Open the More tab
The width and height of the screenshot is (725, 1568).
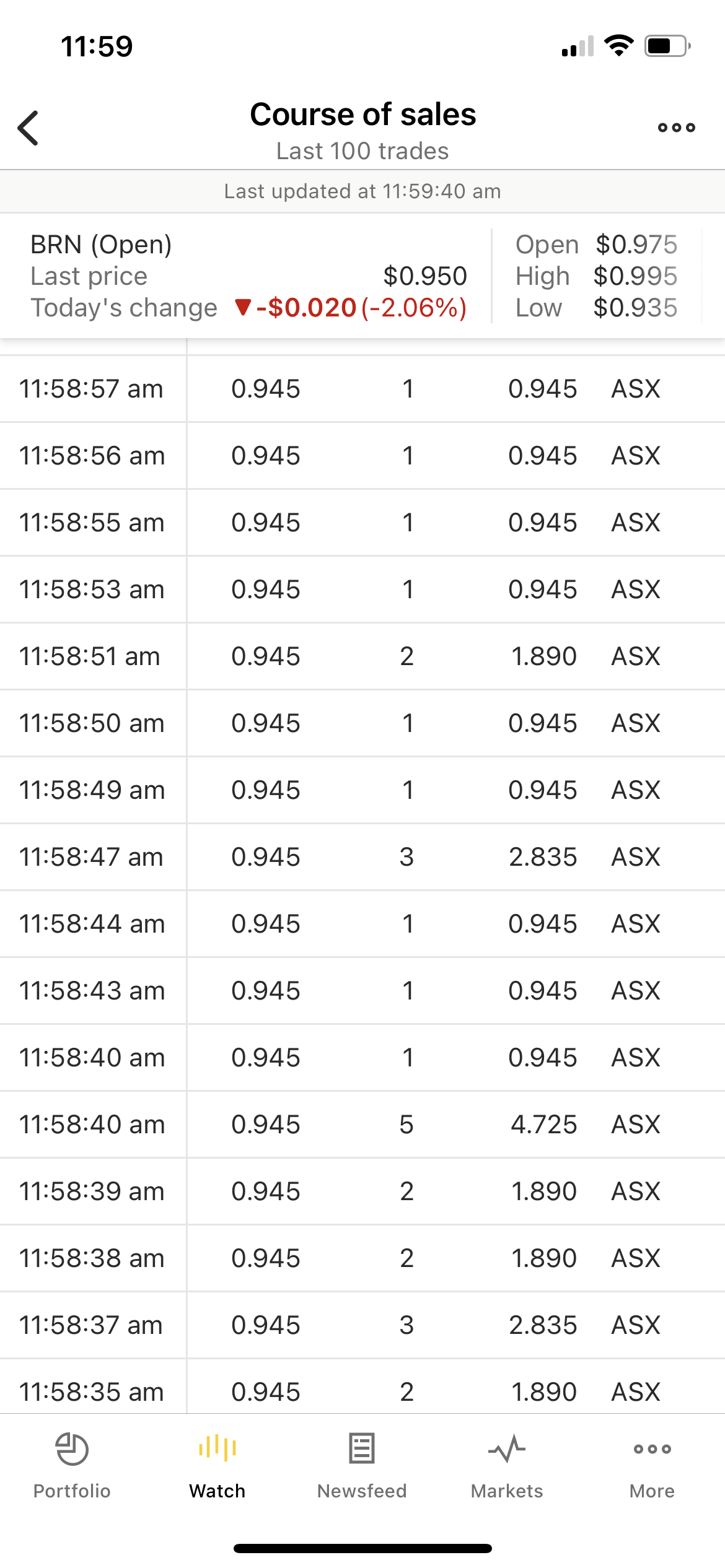(652, 1466)
